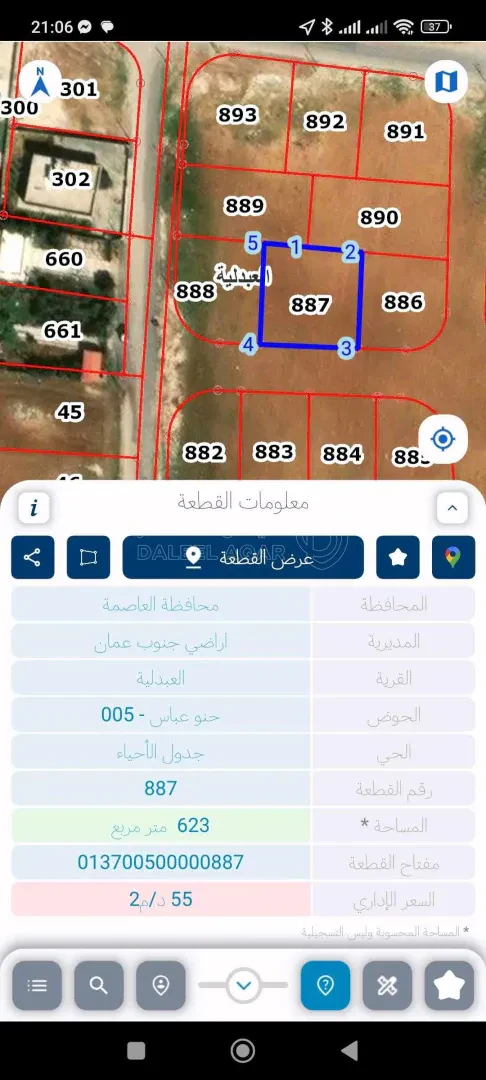486x1080 pixels.
Task: Tap the location pin toolbar button
Action: (161, 986)
